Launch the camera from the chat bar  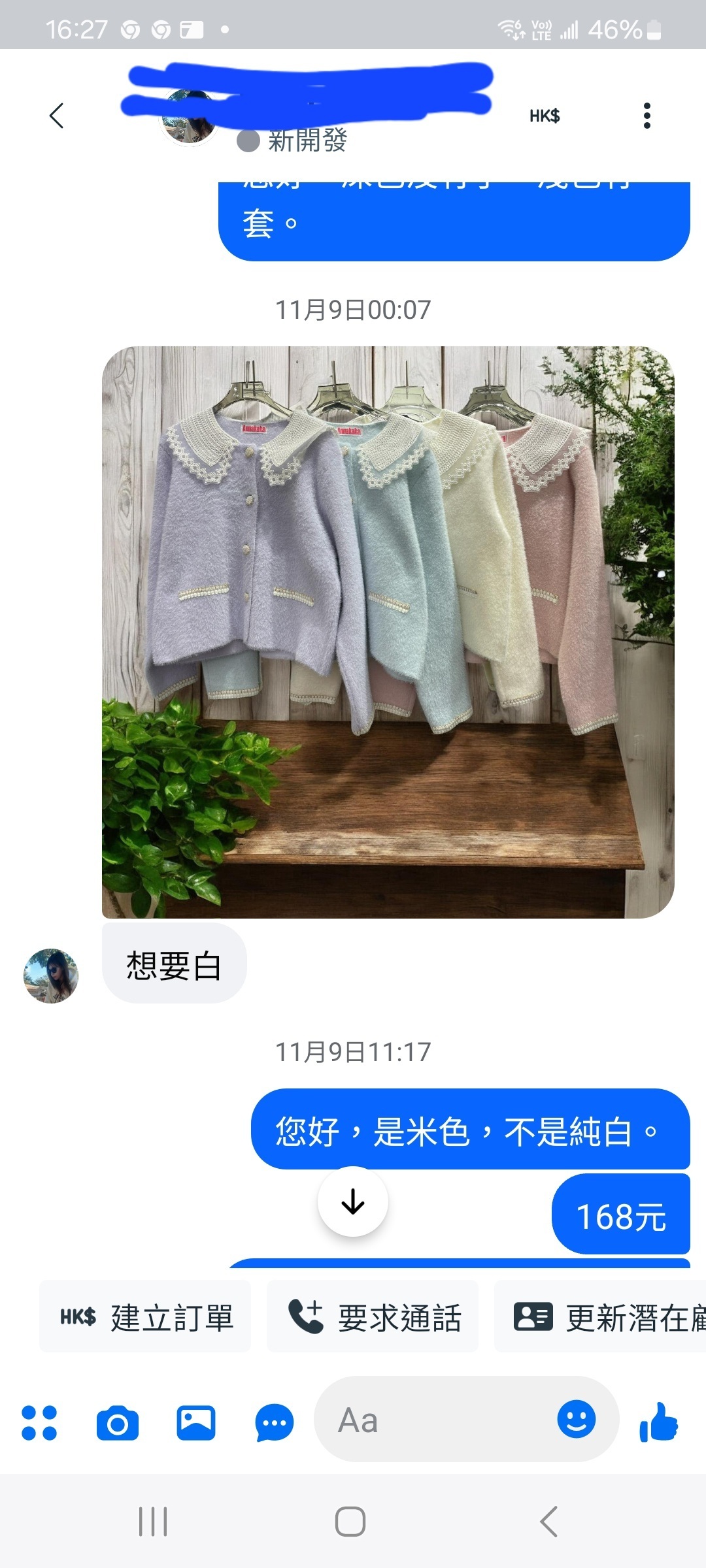coord(118,1423)
